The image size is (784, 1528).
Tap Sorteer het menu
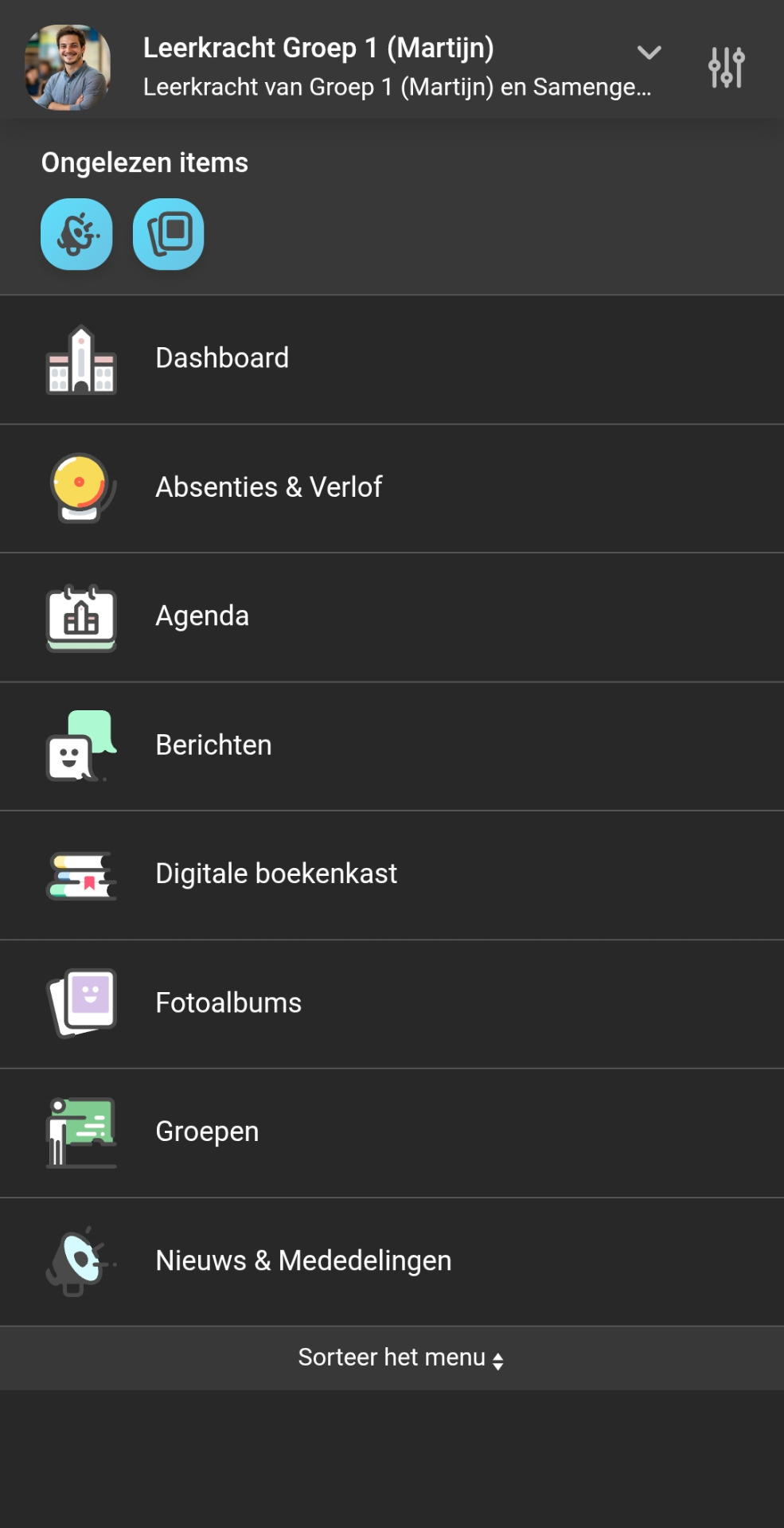(400, 1358)
